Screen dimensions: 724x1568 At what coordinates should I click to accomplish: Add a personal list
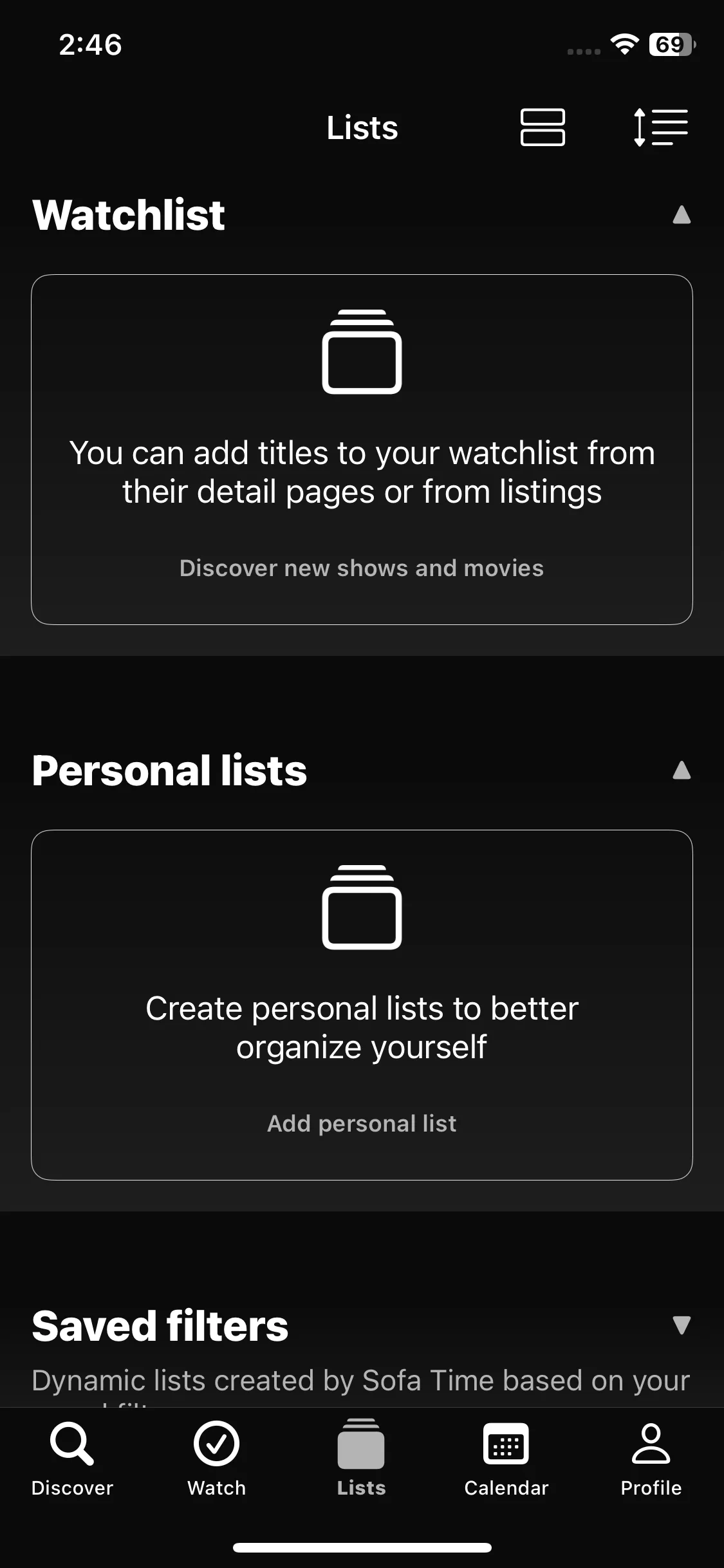coord(362,1124)
